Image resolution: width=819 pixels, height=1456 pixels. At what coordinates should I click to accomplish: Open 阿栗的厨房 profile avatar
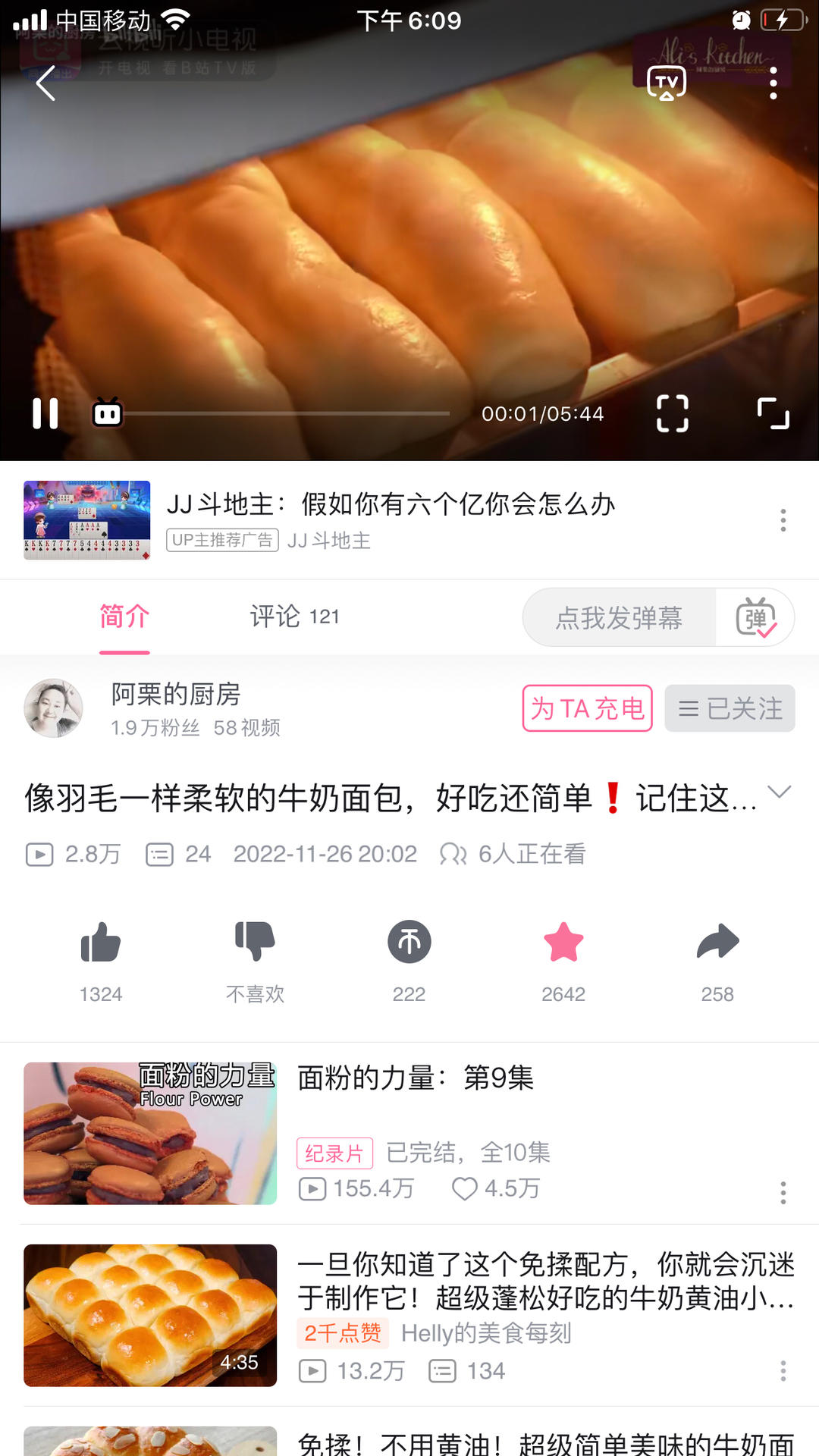coord(53,708)
